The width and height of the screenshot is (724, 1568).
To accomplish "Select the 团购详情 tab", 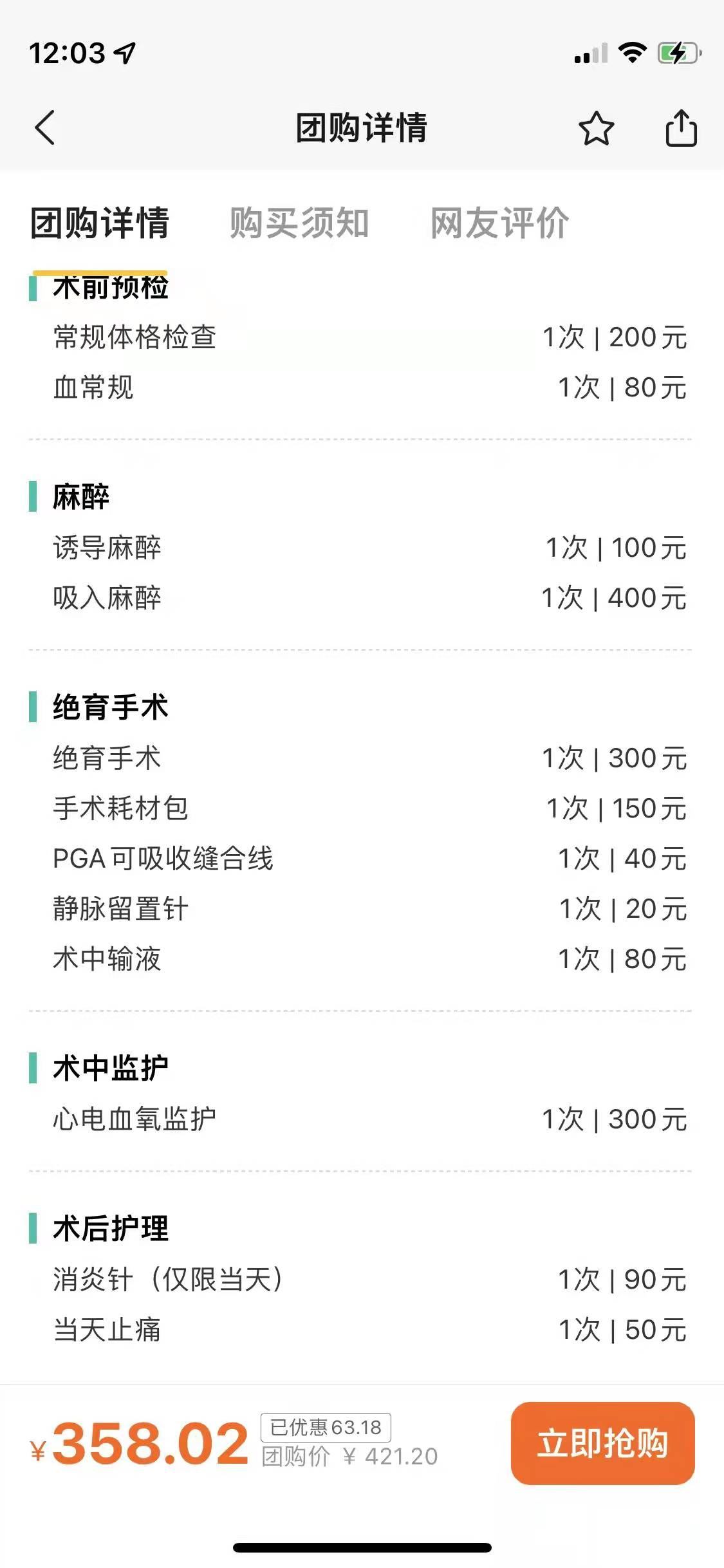I will point(100,223).
